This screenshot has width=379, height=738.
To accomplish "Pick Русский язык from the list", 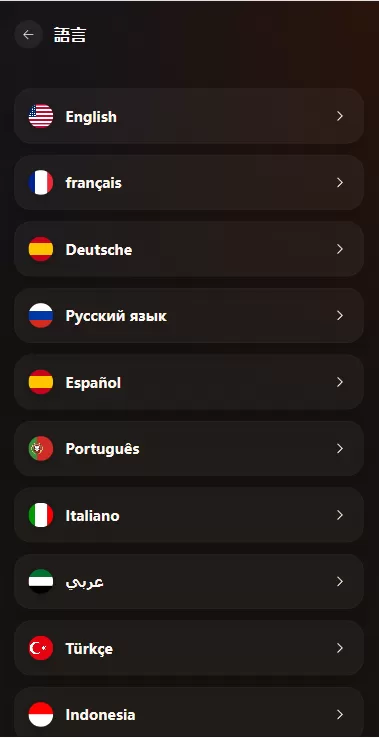I will pyautogui.click(x=189, y=315).
